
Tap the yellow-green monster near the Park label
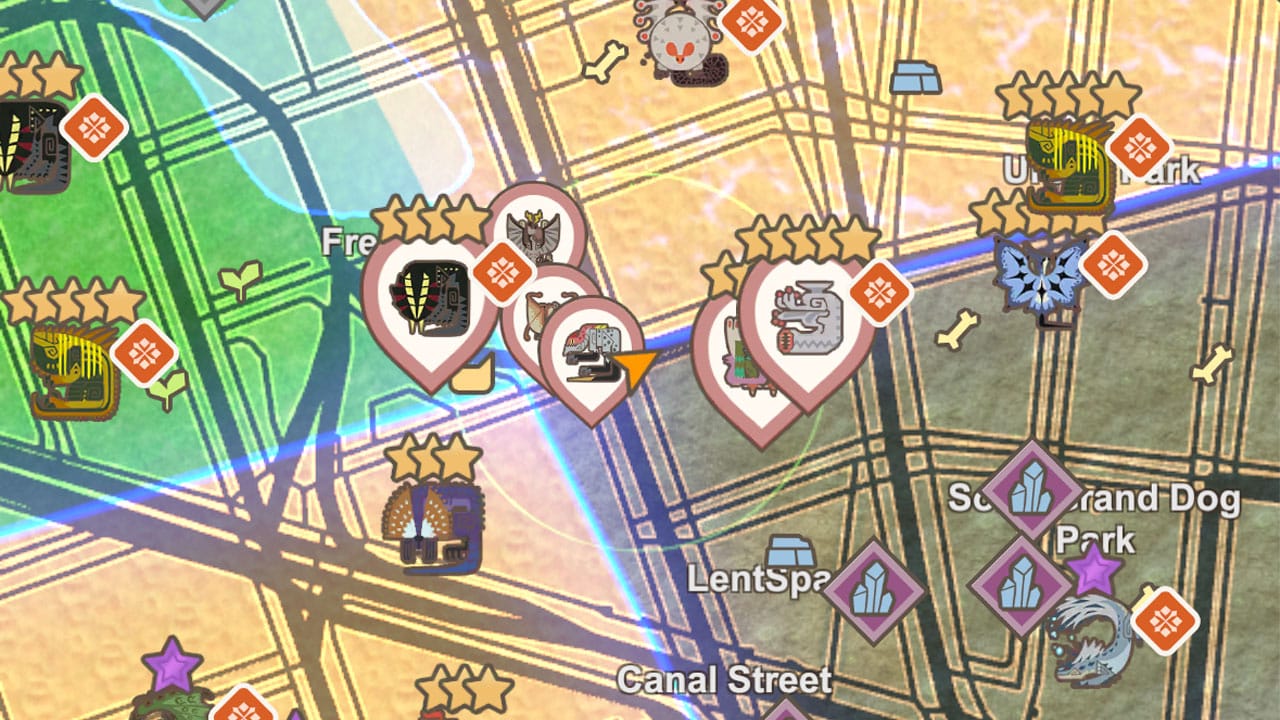(x=1068, y=163)
